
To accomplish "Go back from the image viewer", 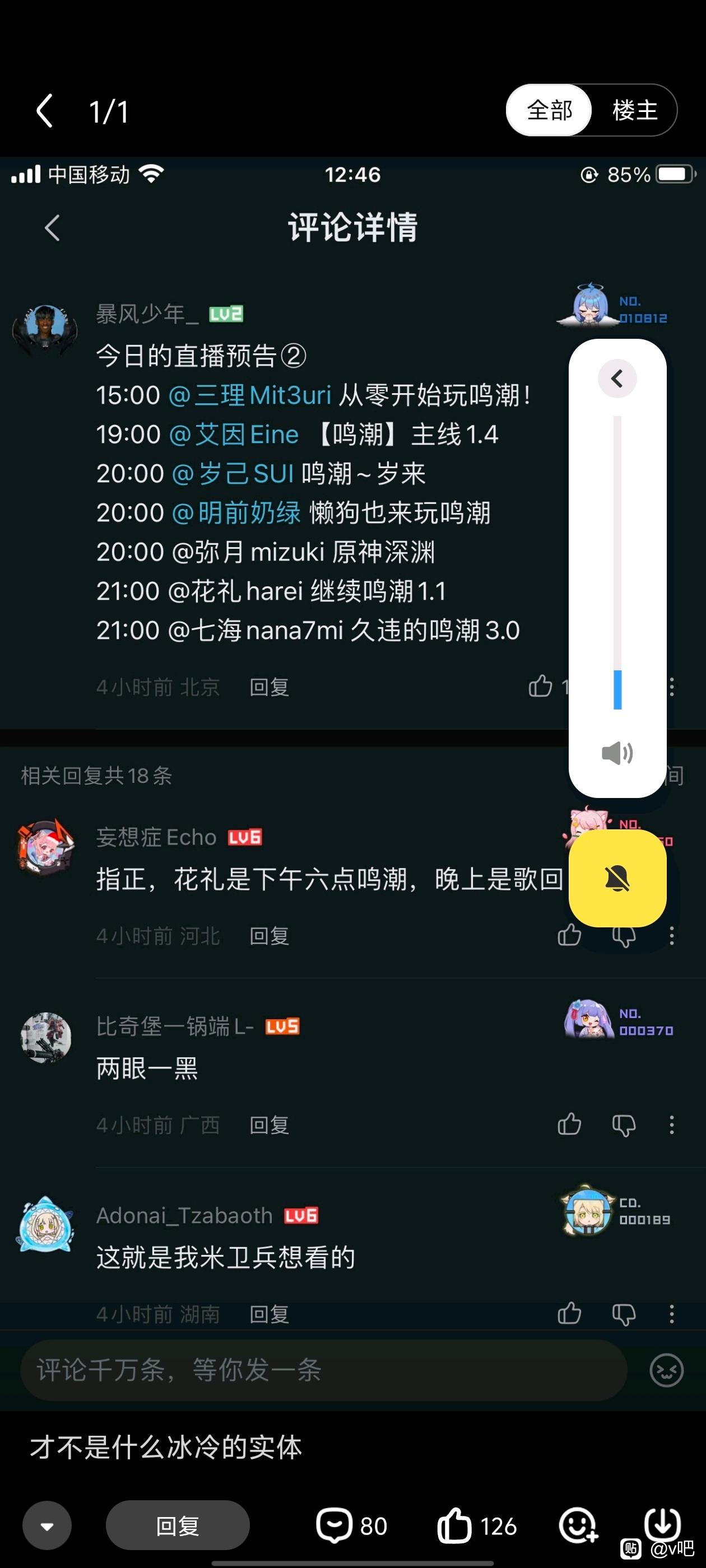I will (45, 111).
